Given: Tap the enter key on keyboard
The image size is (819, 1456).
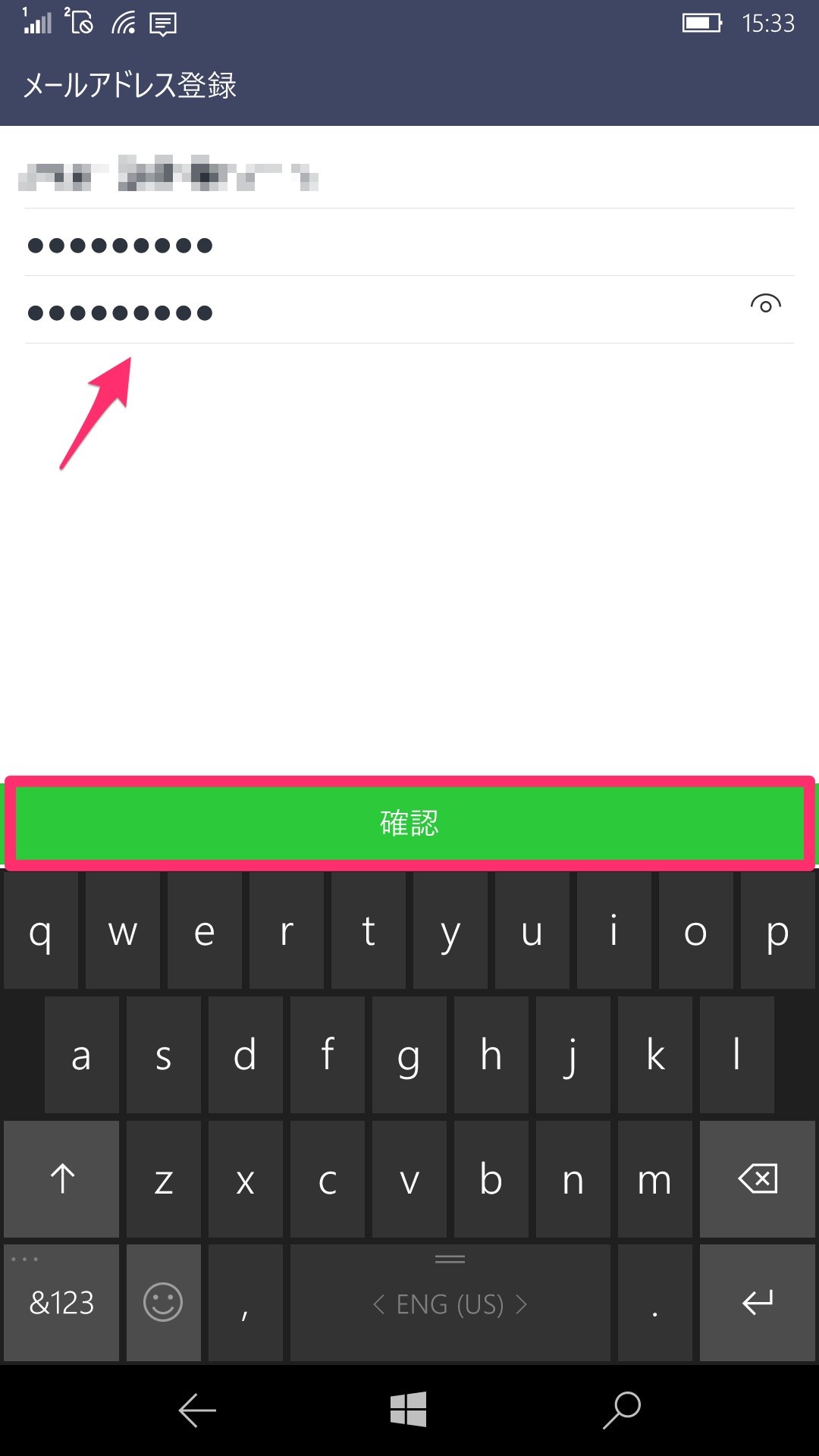Looking at the screenshot, I should point(757,1303).
